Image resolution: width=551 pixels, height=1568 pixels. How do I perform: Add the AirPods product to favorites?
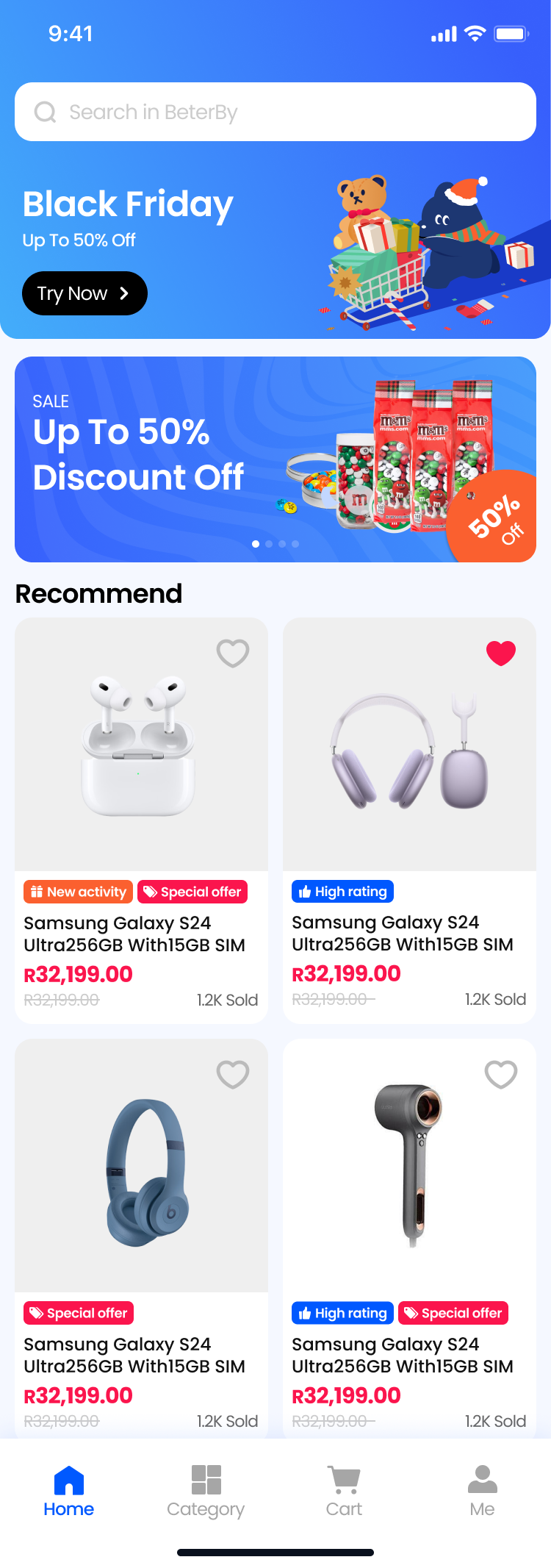(x=233, y=653)
